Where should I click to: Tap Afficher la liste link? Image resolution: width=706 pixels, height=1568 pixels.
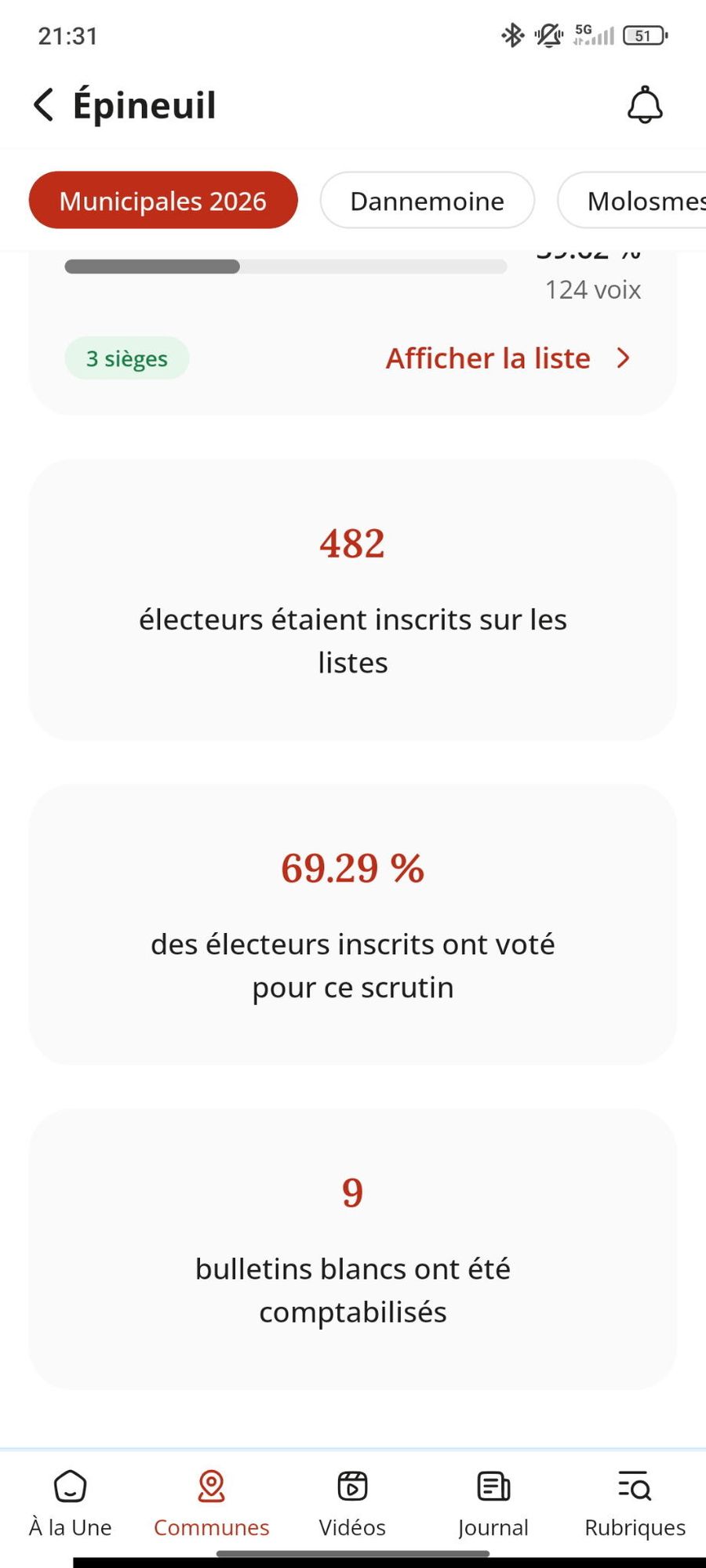click(508, 358)
